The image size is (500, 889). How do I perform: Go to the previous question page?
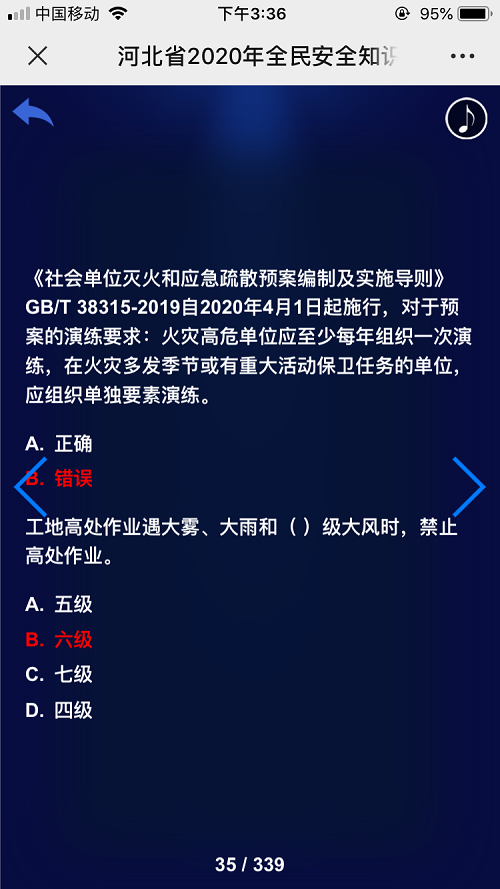[31, 487]
